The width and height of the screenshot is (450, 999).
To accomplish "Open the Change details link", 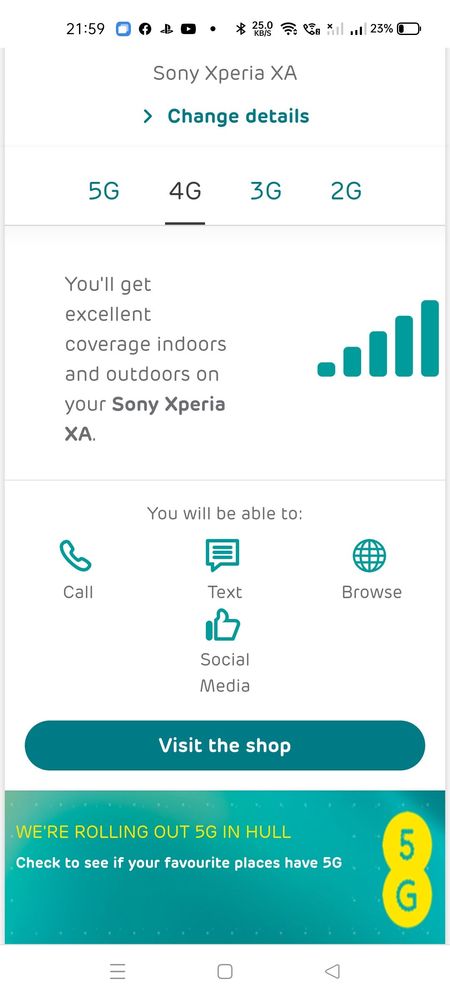I will 226,116.
